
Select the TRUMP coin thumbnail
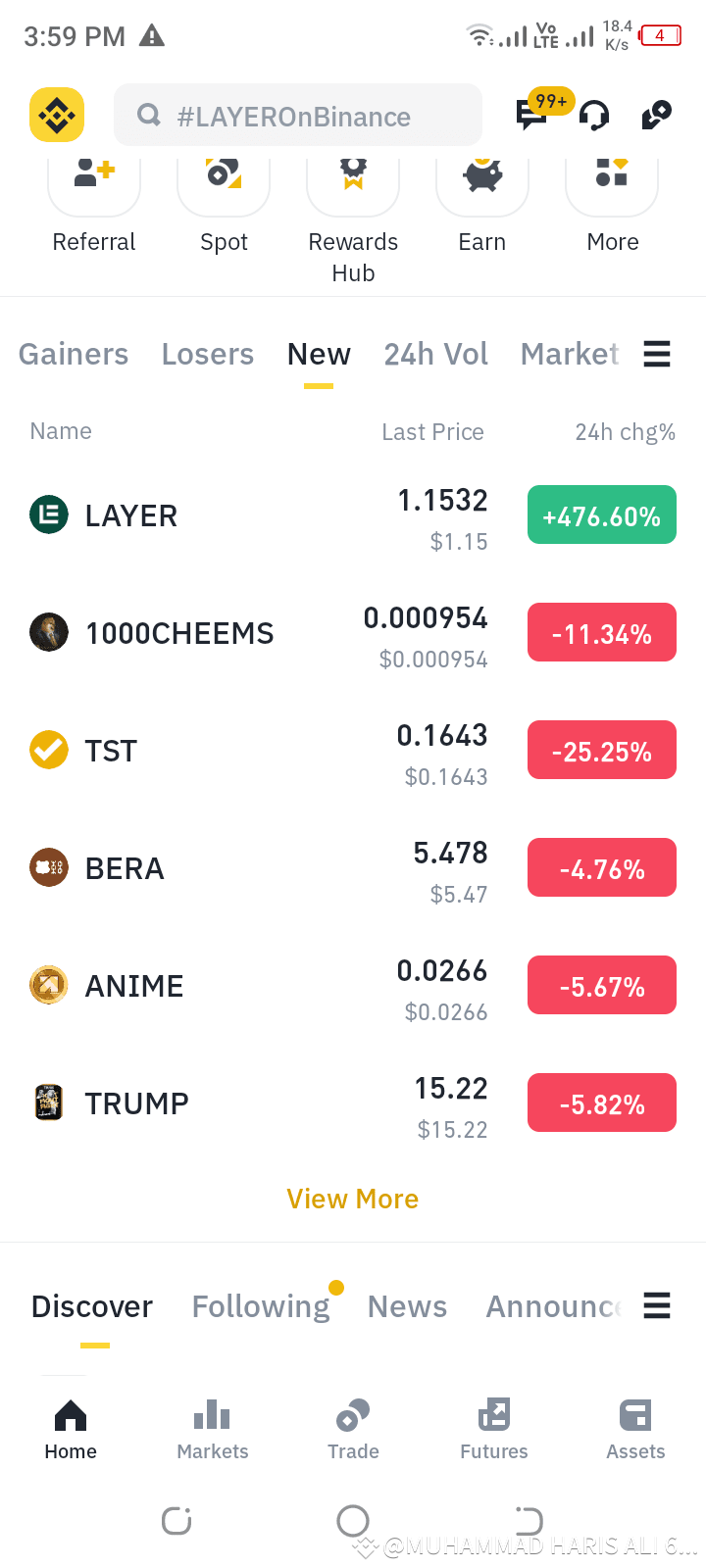(48, 1102)
